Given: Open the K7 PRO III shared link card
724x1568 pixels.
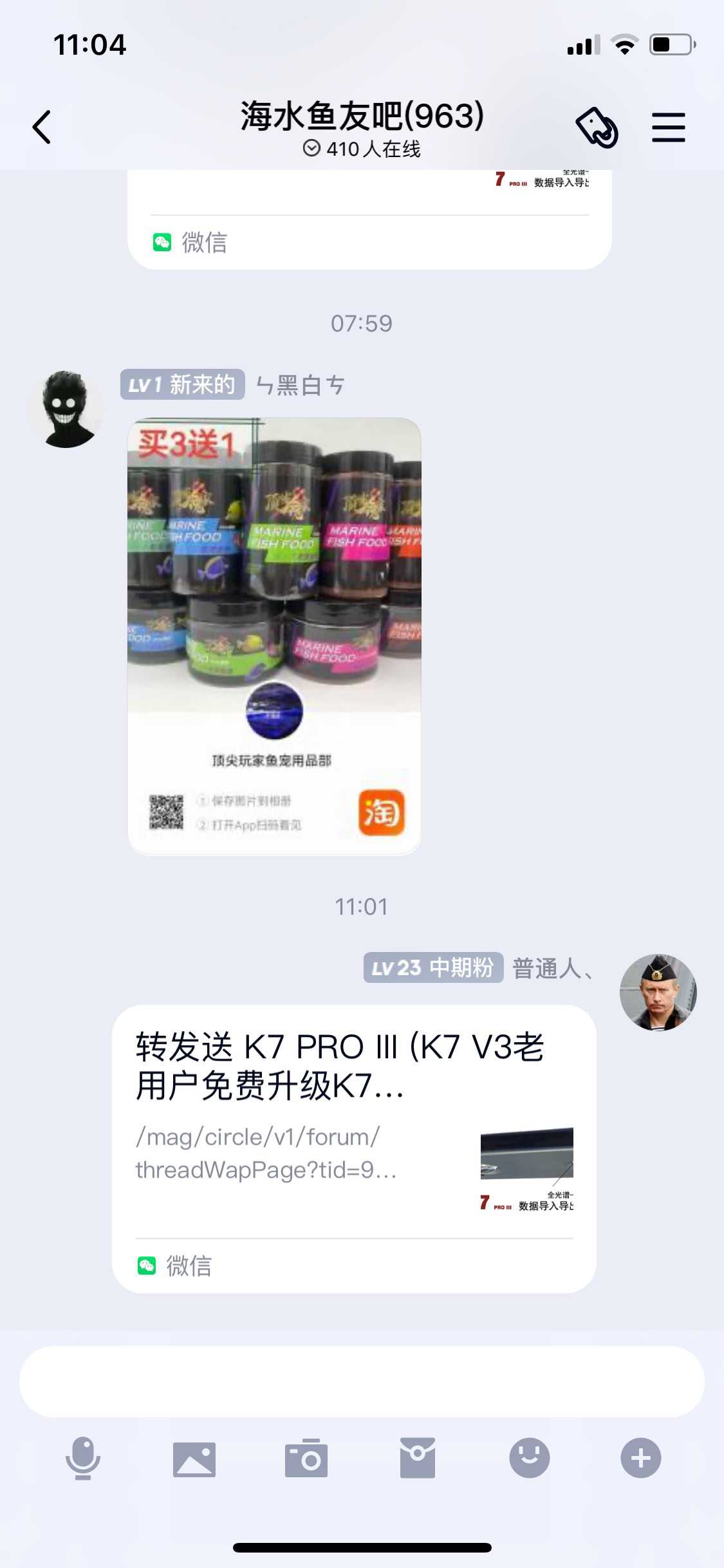Looking at the screenshot, I should (x=354, y=1133).
